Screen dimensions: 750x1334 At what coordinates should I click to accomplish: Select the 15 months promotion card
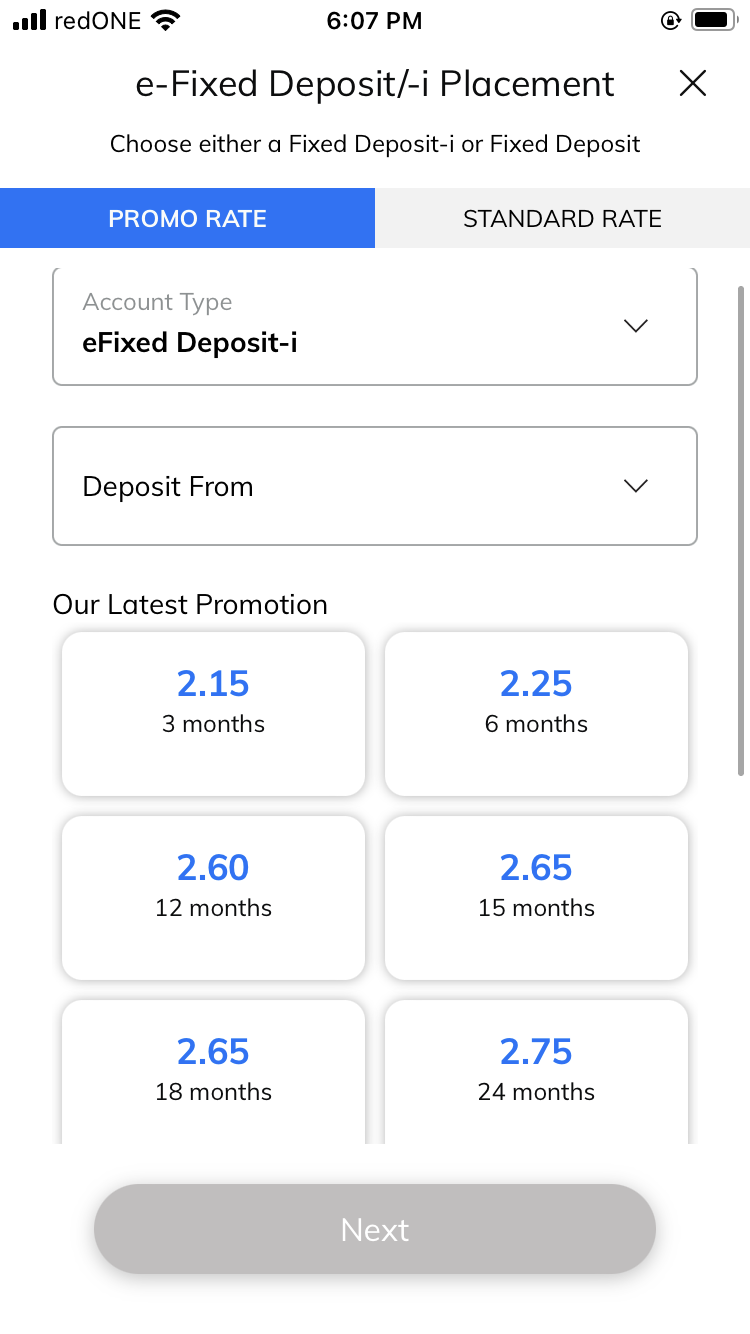536,898
